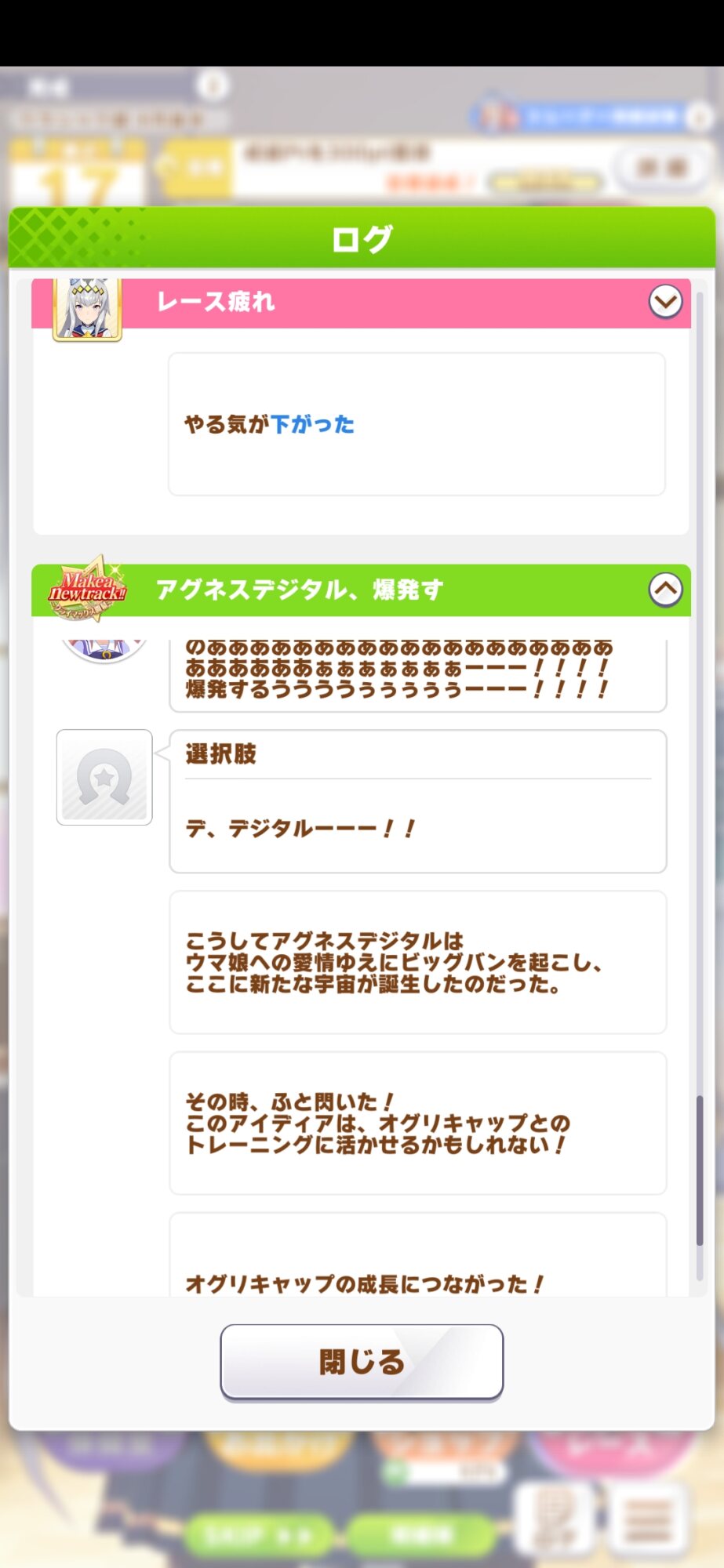Screen dimensions: 724x1568
Task: Collapse the アグネスデジタル、爆発す log entry
Action: coord(665,590)
